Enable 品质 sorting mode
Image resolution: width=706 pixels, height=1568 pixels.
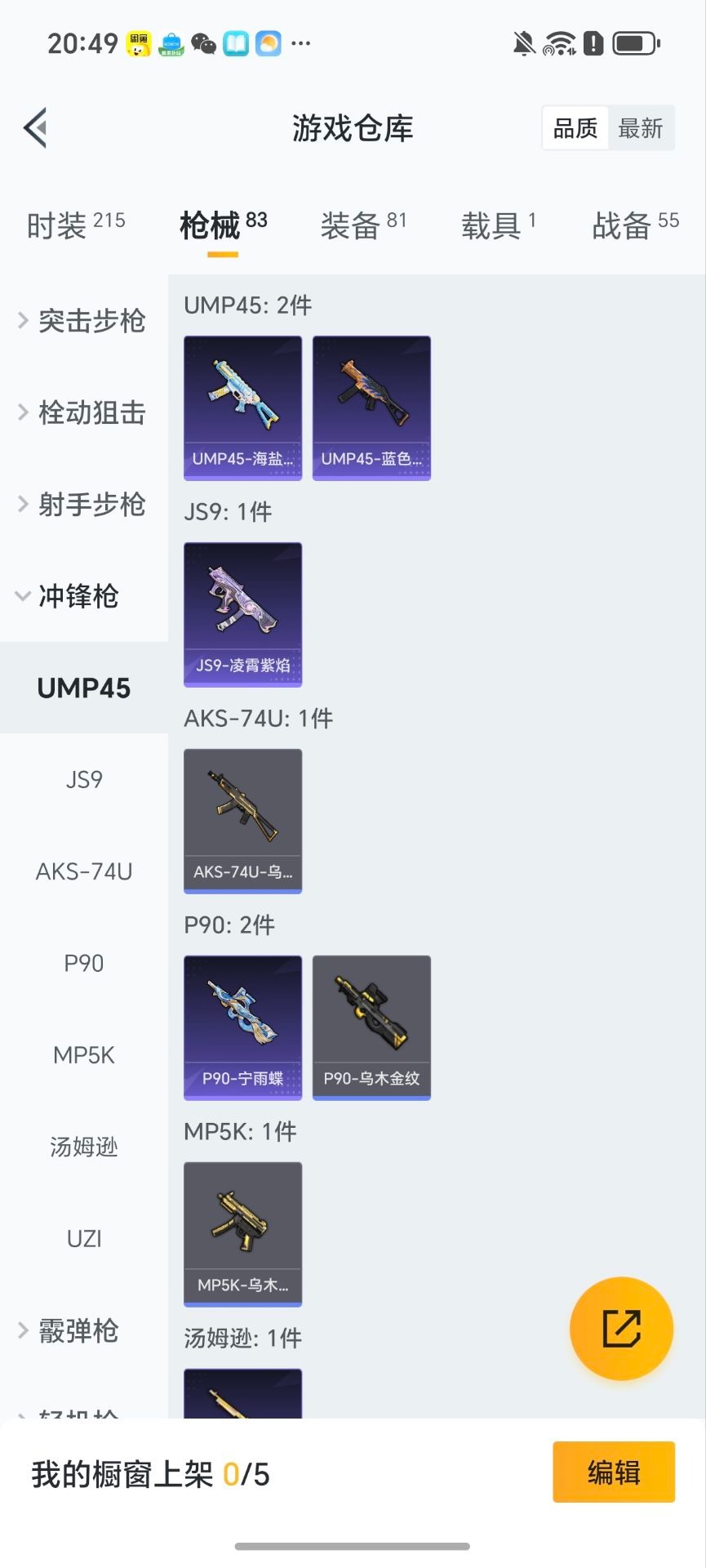click(x=575, y=128)
